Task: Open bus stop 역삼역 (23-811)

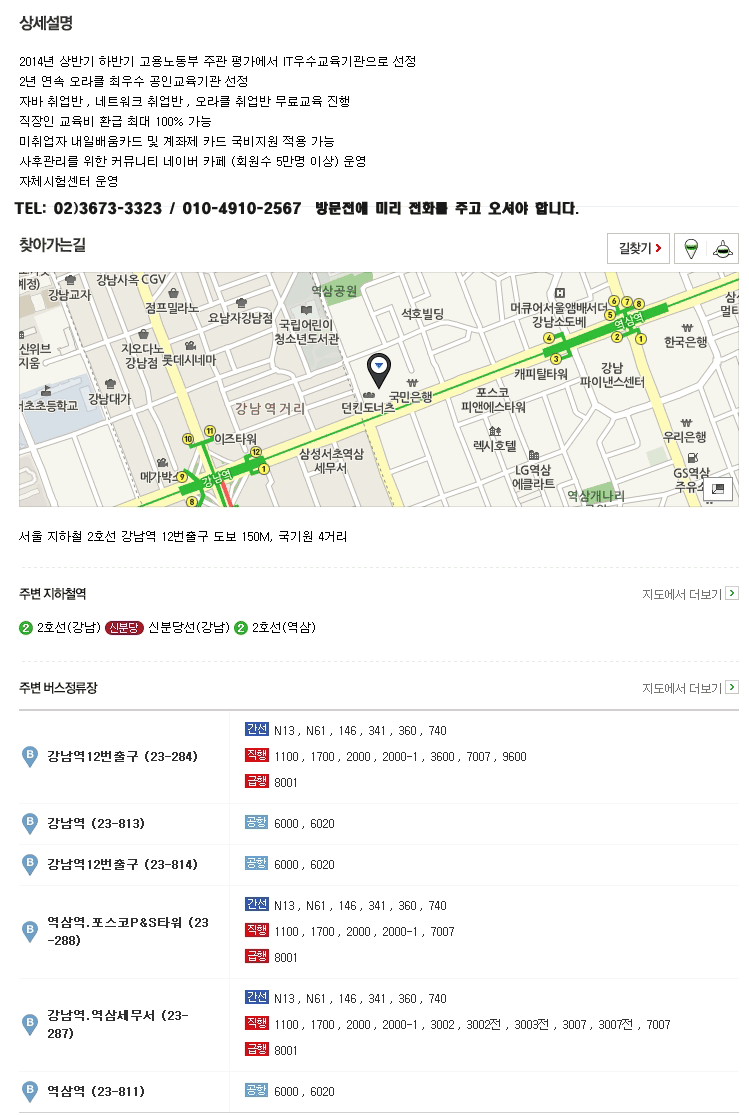Action: (96, 1092)
